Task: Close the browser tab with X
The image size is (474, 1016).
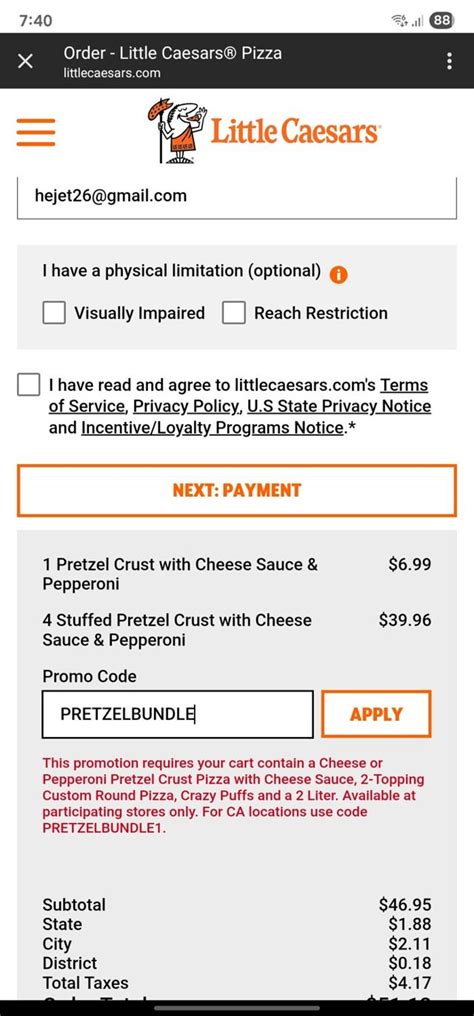Action: click(25, 62)
